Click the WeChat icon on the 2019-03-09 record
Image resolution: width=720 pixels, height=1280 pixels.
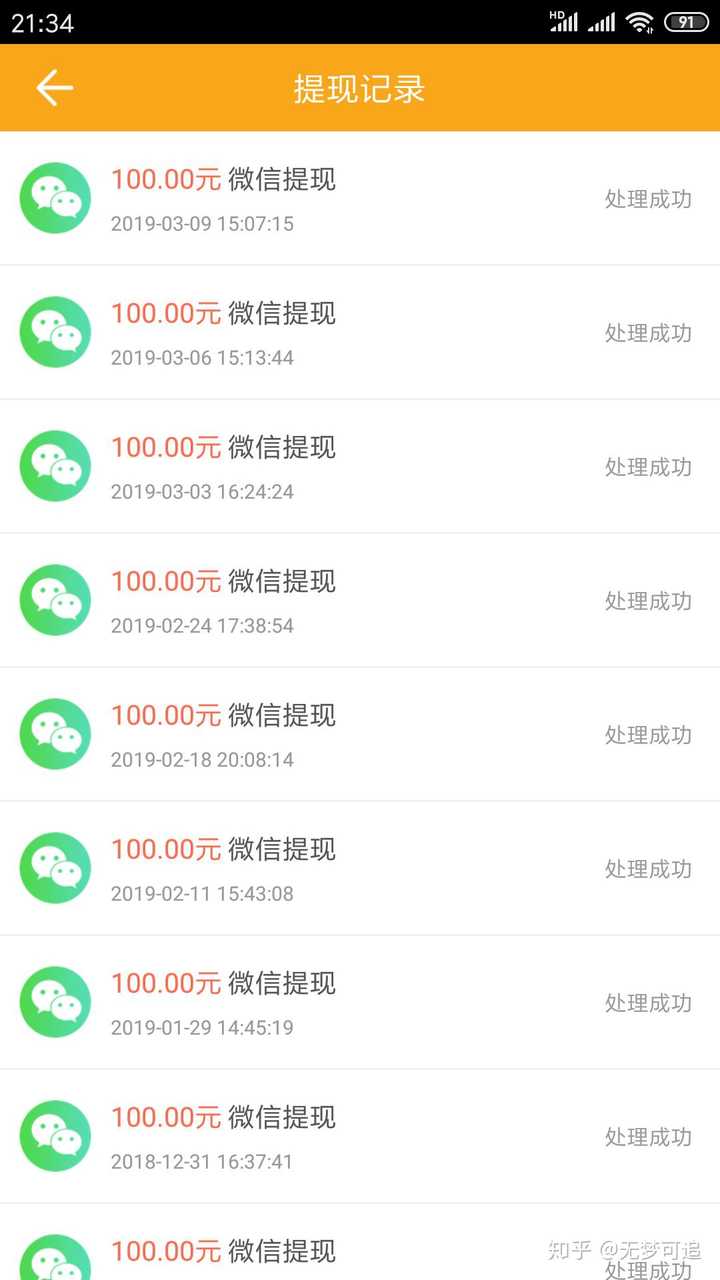pos(55,198)
